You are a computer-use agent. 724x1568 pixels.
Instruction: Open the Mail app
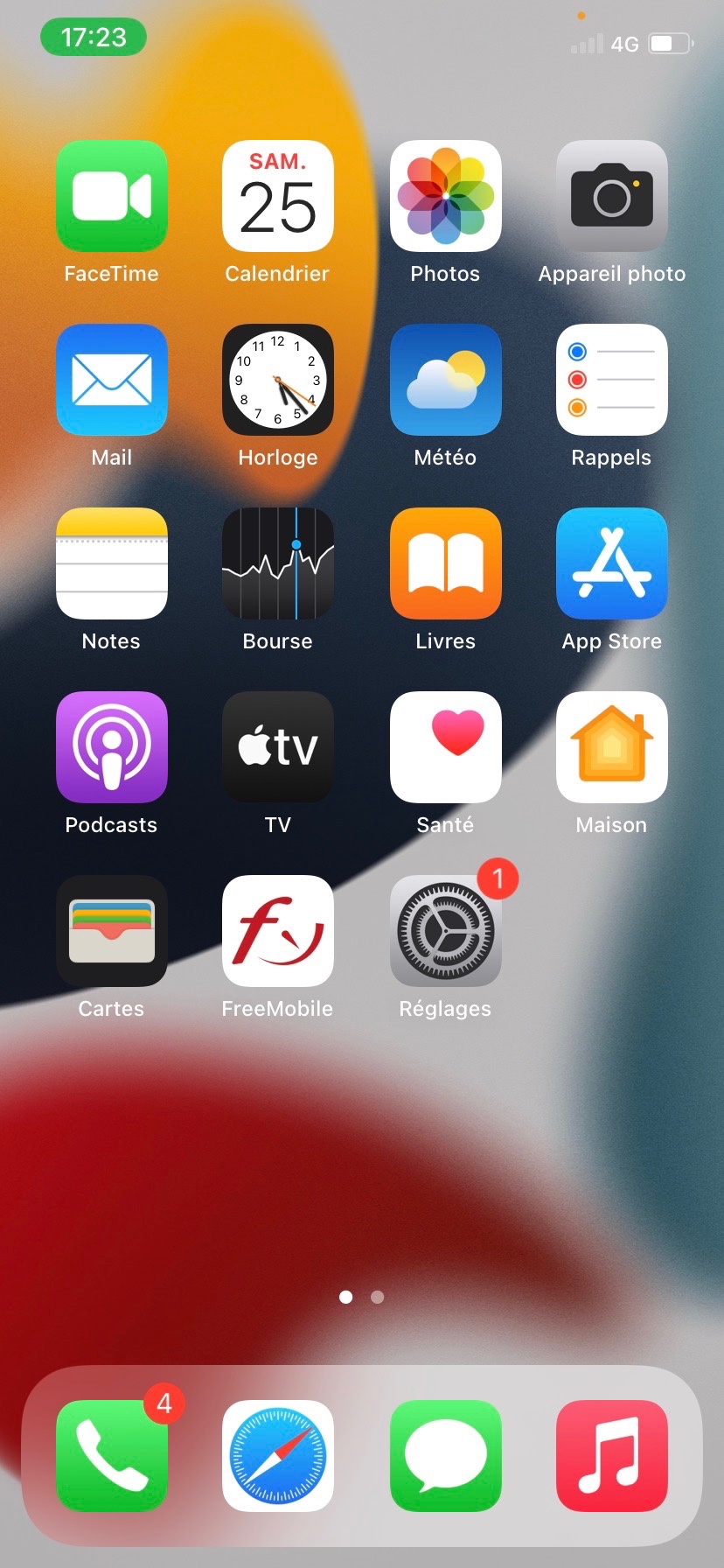pyautogui.click(x=111, y=380)
